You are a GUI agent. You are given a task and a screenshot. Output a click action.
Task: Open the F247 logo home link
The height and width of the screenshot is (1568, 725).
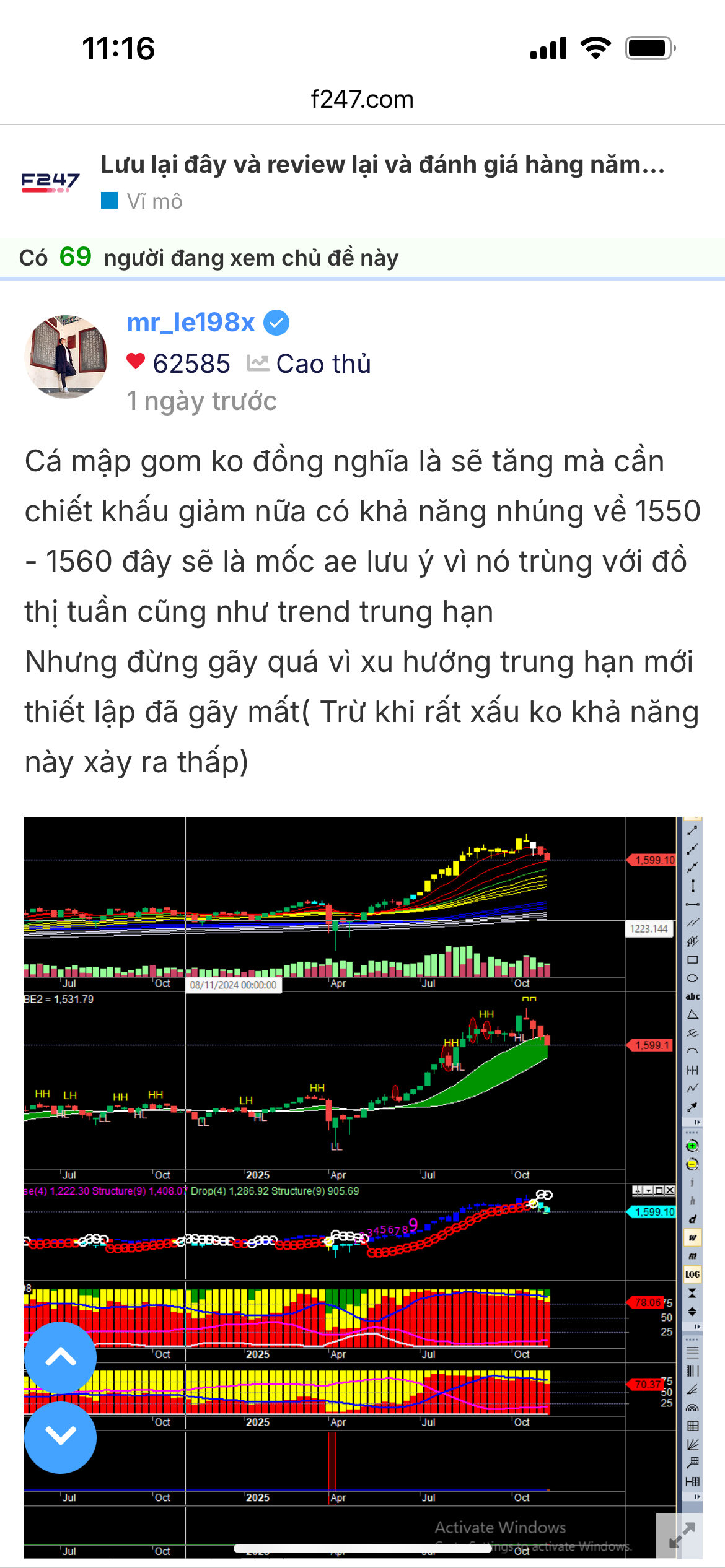coord(50,182)
